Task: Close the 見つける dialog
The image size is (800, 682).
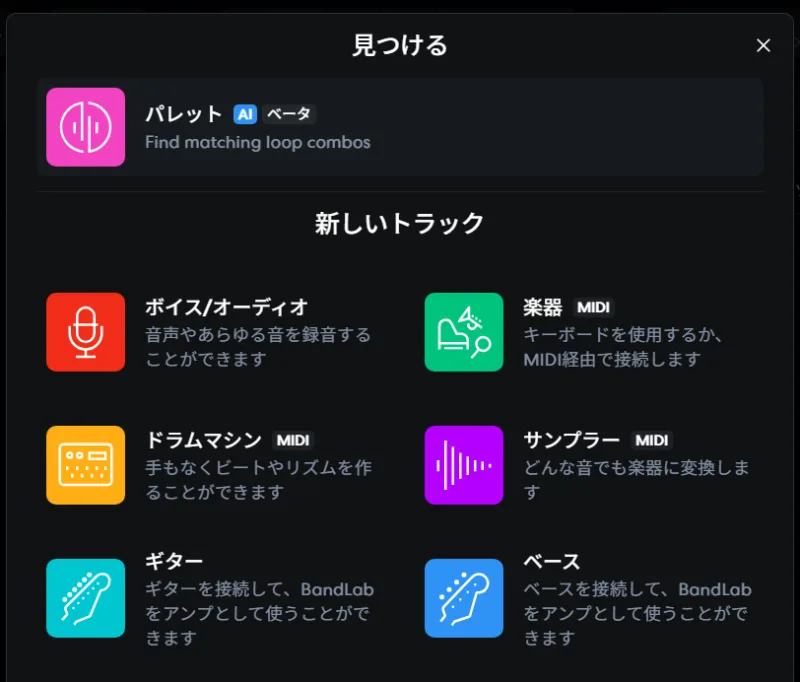Action: 763,45
